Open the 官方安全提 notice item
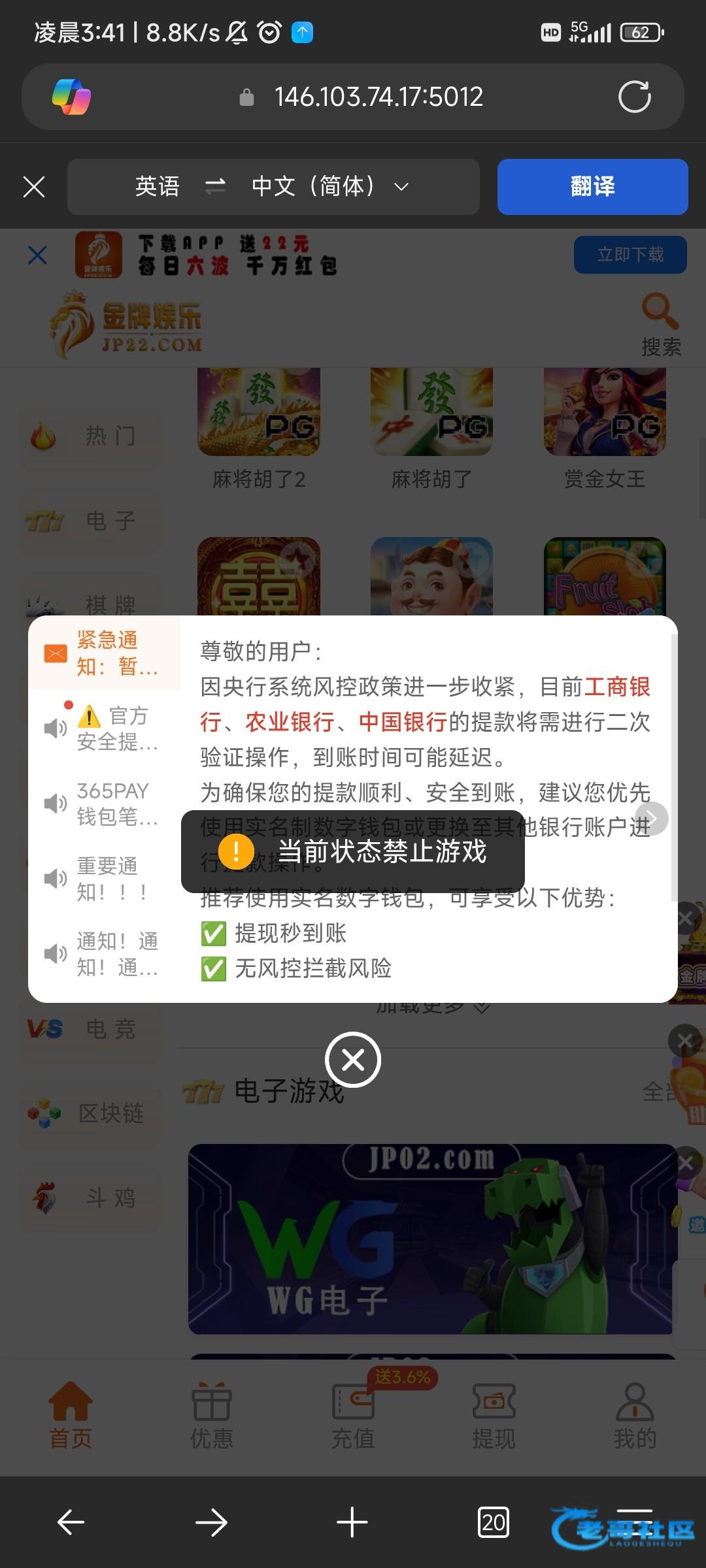 point(105,728)
